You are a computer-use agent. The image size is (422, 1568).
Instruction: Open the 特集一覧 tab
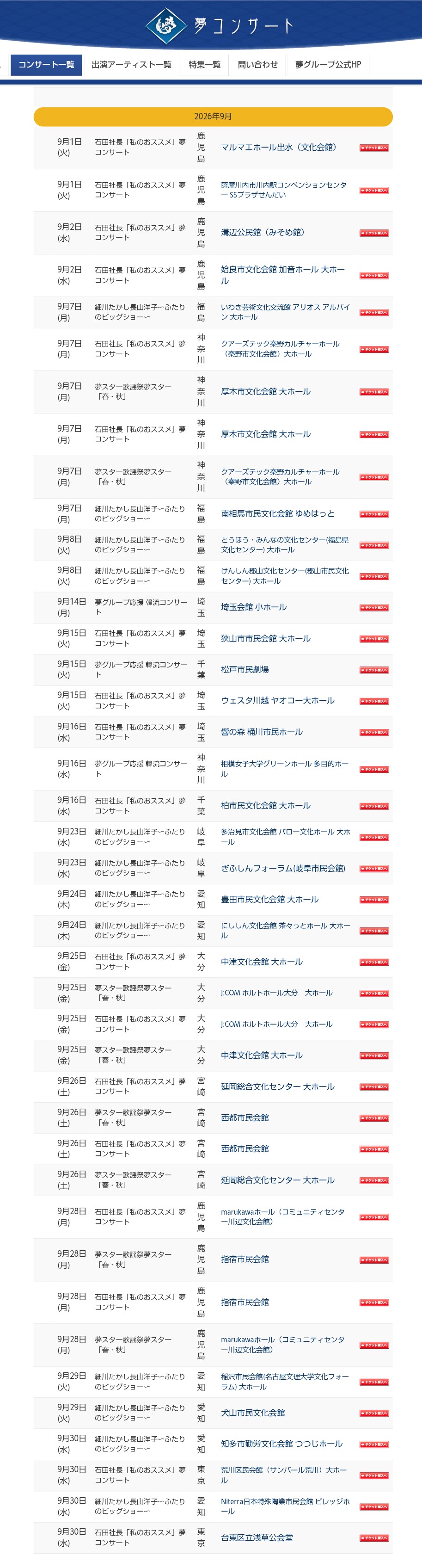pyautogui.click(x=204, y=64)
